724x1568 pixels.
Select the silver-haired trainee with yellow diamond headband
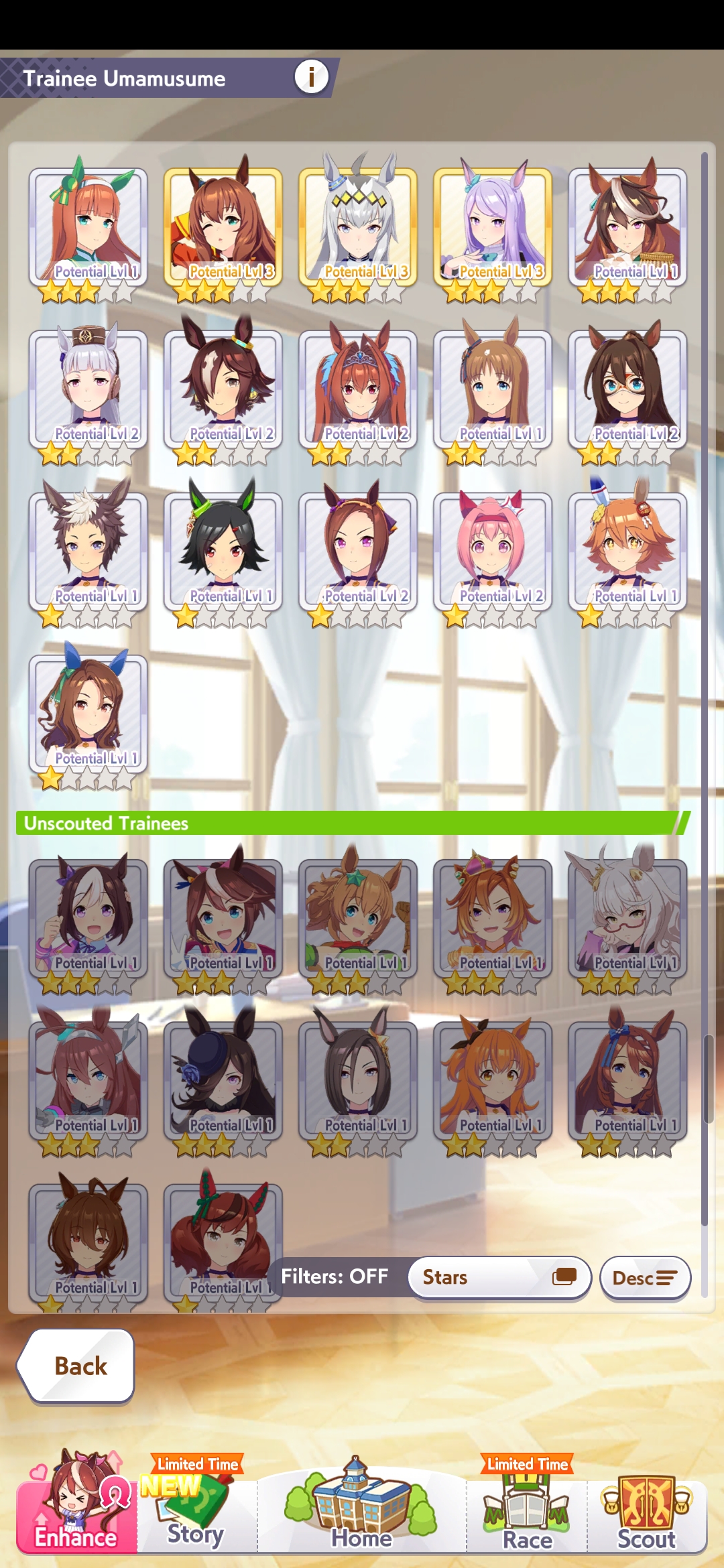(358, 228)
